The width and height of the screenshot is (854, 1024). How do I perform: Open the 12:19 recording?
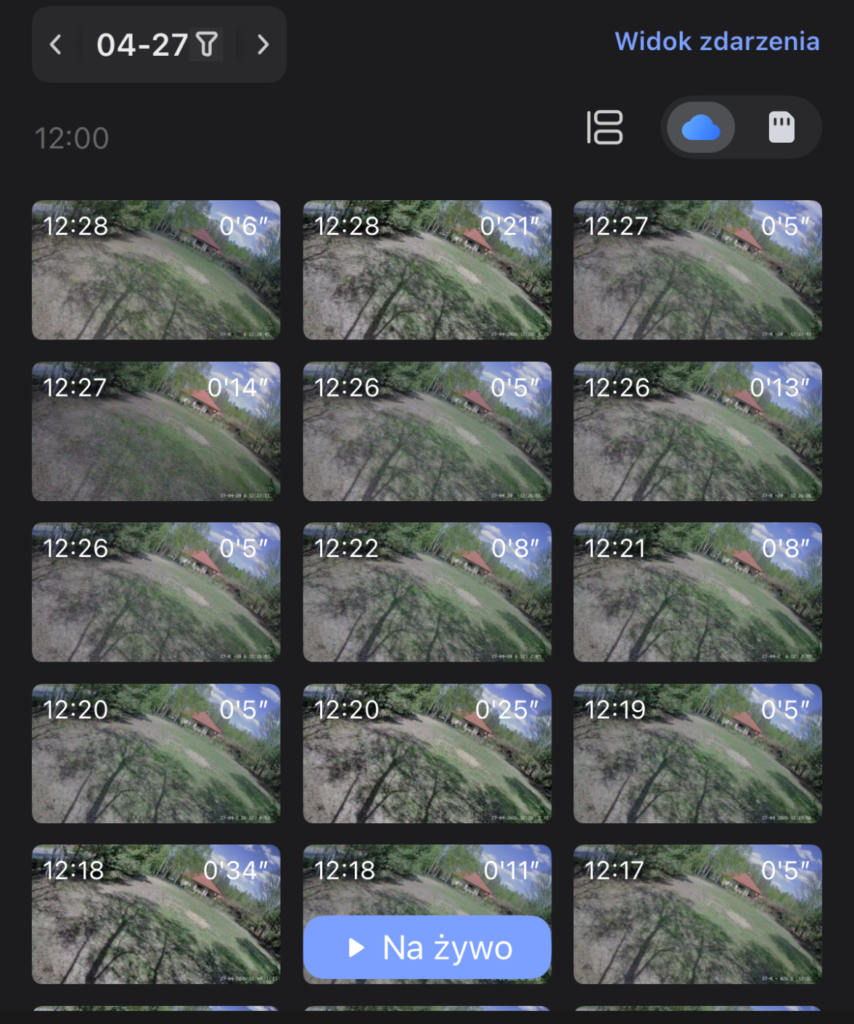(698, 753)
